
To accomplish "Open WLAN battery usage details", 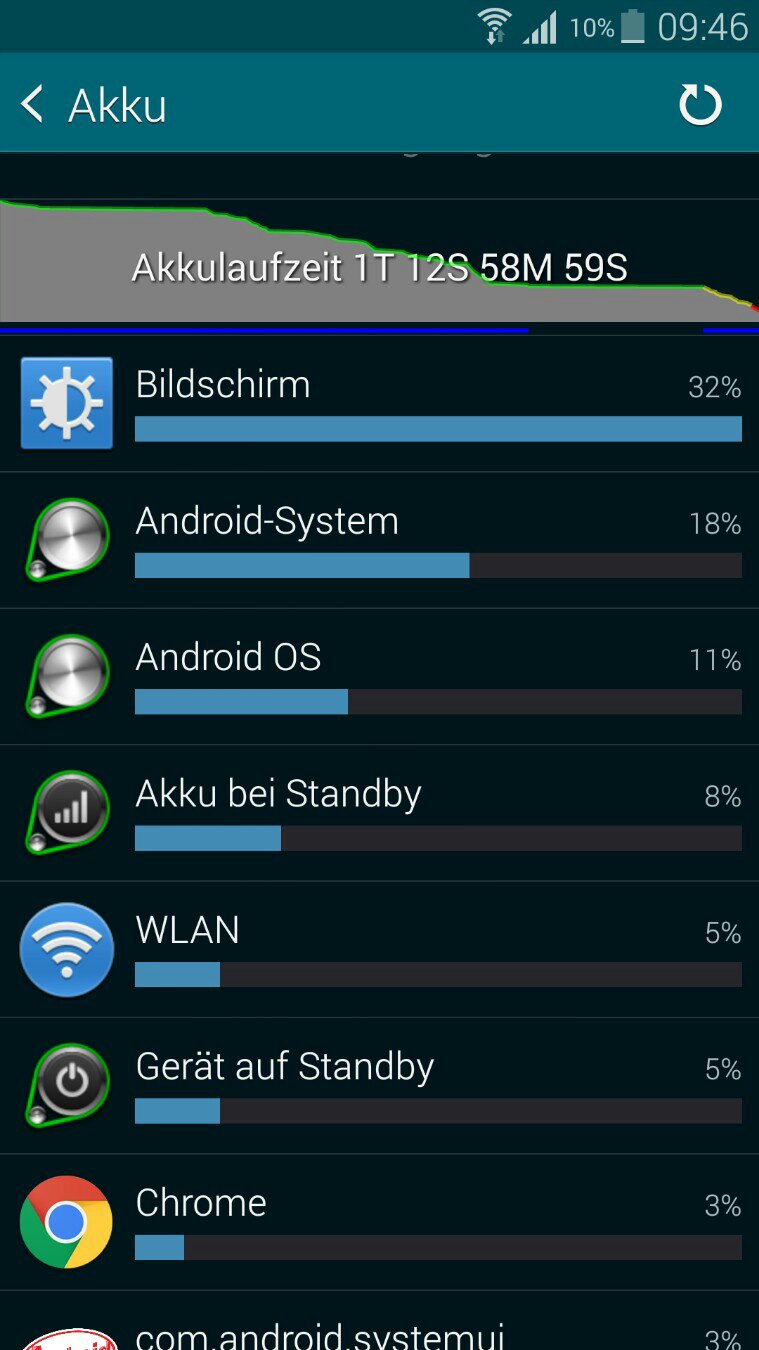I will [379, 950].
